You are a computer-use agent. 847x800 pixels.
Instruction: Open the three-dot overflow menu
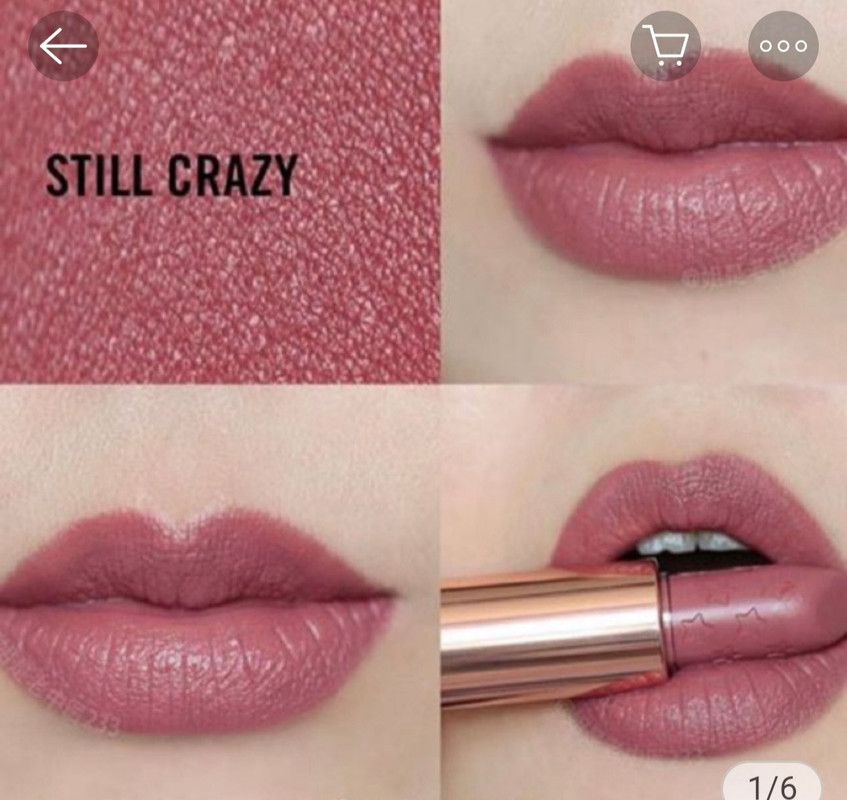(783, 46)
